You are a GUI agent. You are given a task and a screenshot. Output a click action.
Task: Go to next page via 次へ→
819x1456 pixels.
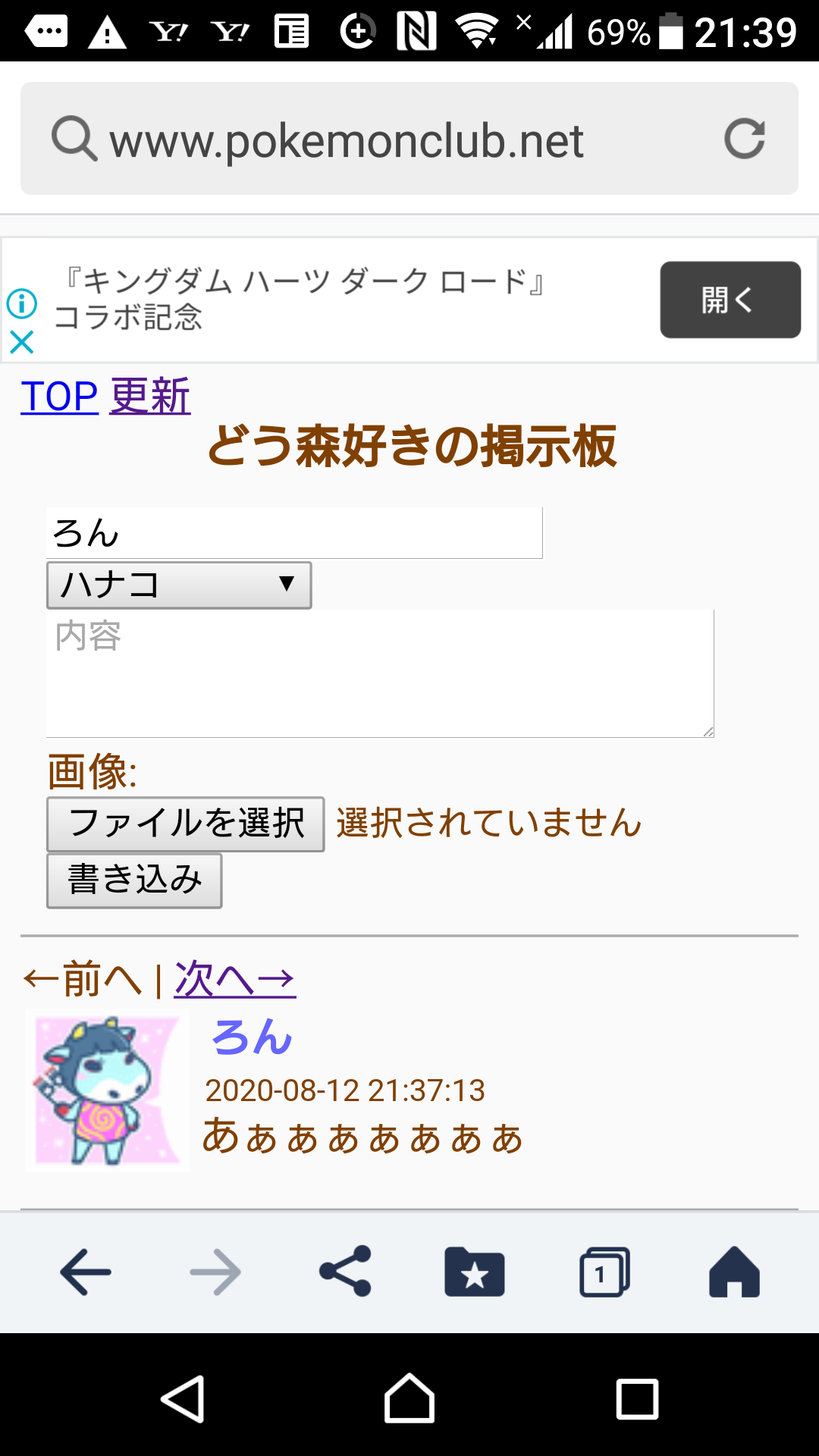[x=234, y=979]
